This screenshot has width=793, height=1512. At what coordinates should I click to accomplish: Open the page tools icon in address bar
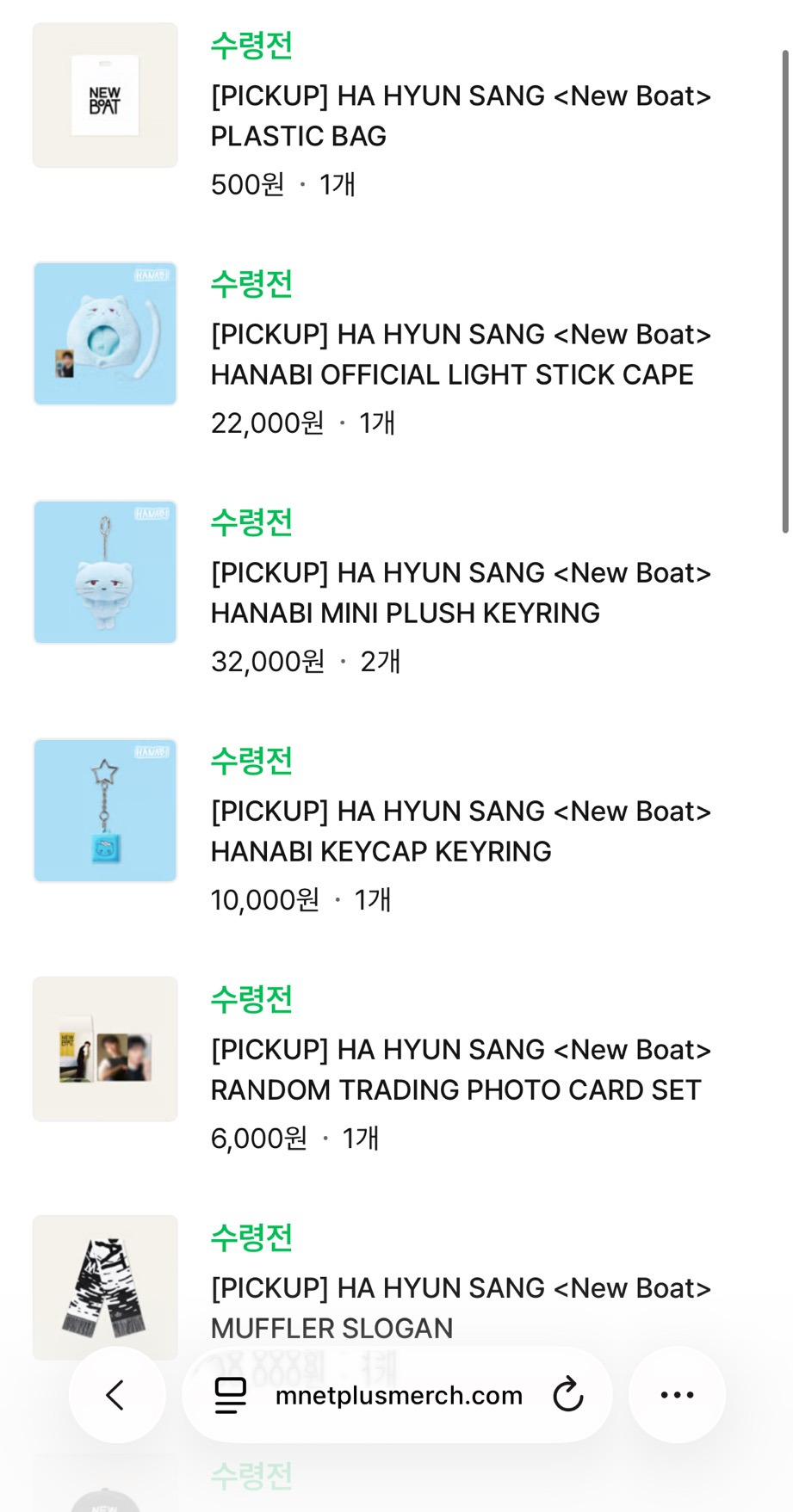pyautogui.click(x=230, y=1395)
